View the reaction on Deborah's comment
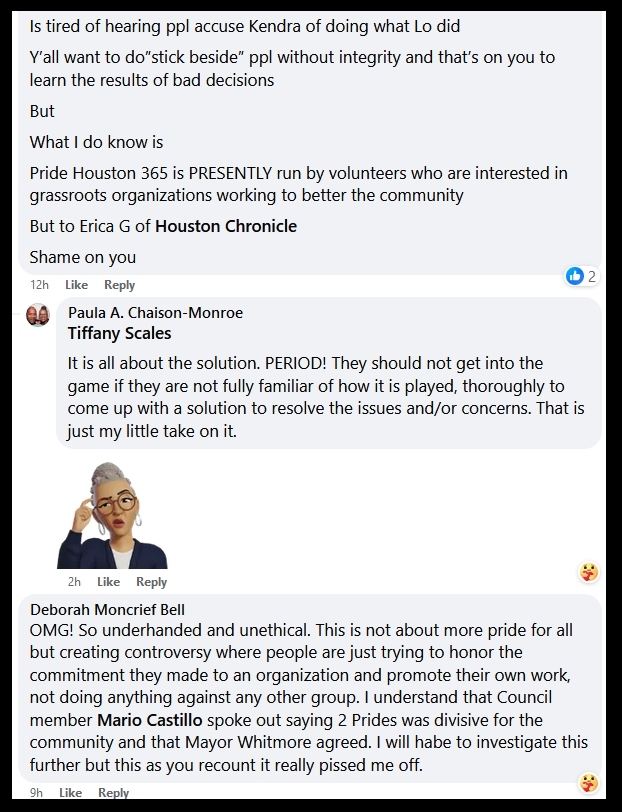The image size is (622, 812). tap(589, 782)
